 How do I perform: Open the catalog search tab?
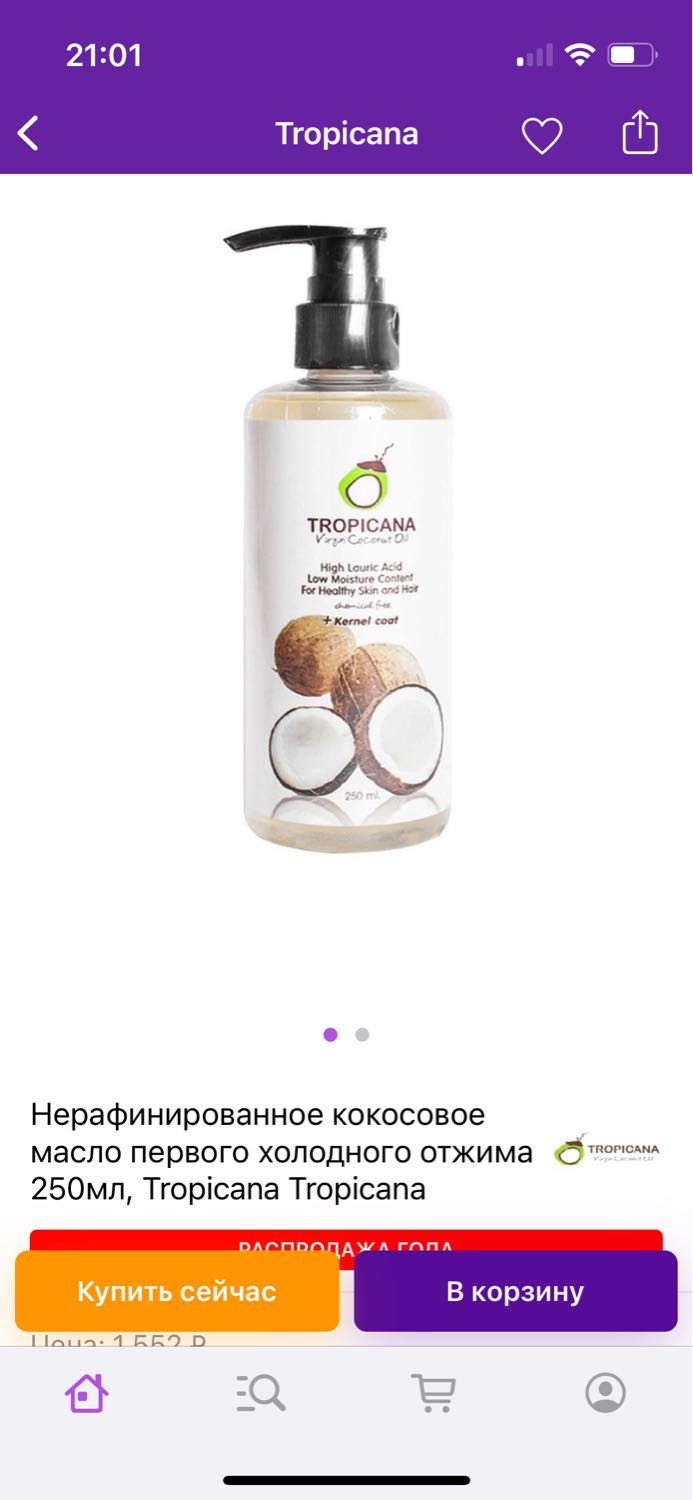(260, 1392)
